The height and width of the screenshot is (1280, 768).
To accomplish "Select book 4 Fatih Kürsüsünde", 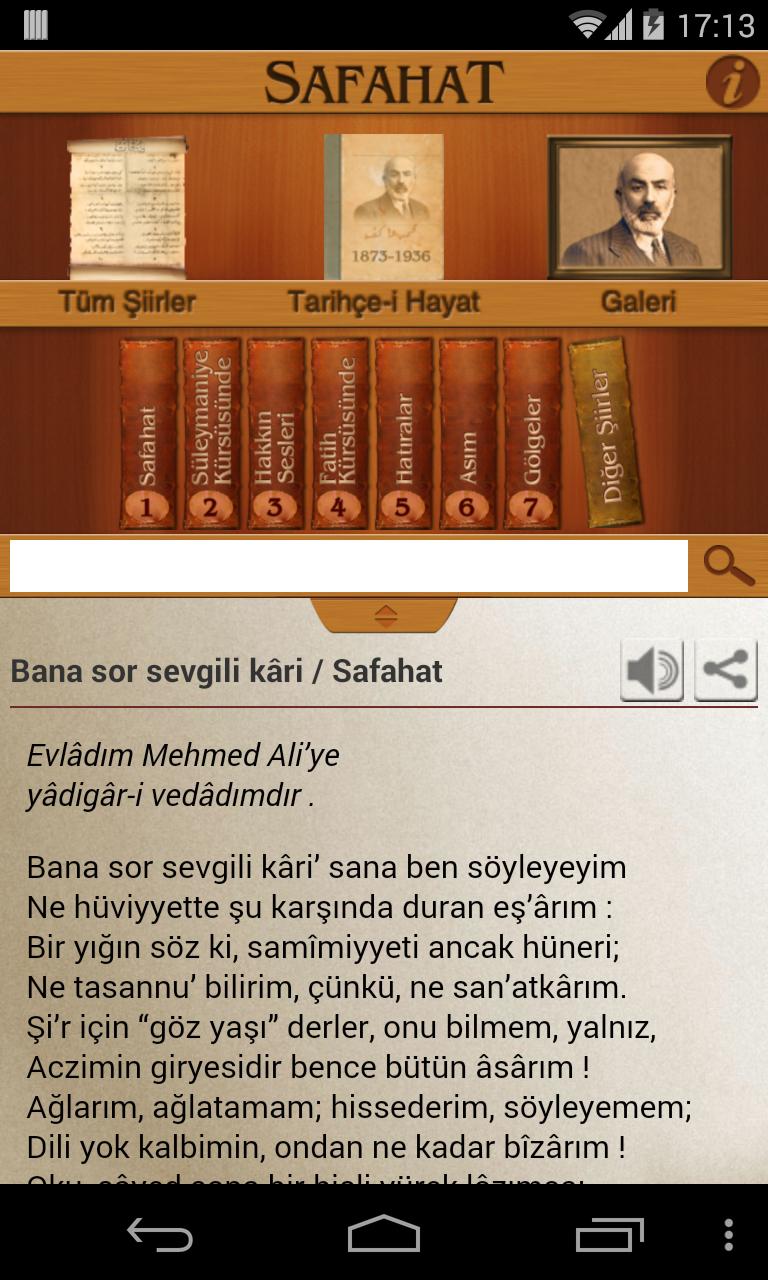I will click(x=339, y=433).
